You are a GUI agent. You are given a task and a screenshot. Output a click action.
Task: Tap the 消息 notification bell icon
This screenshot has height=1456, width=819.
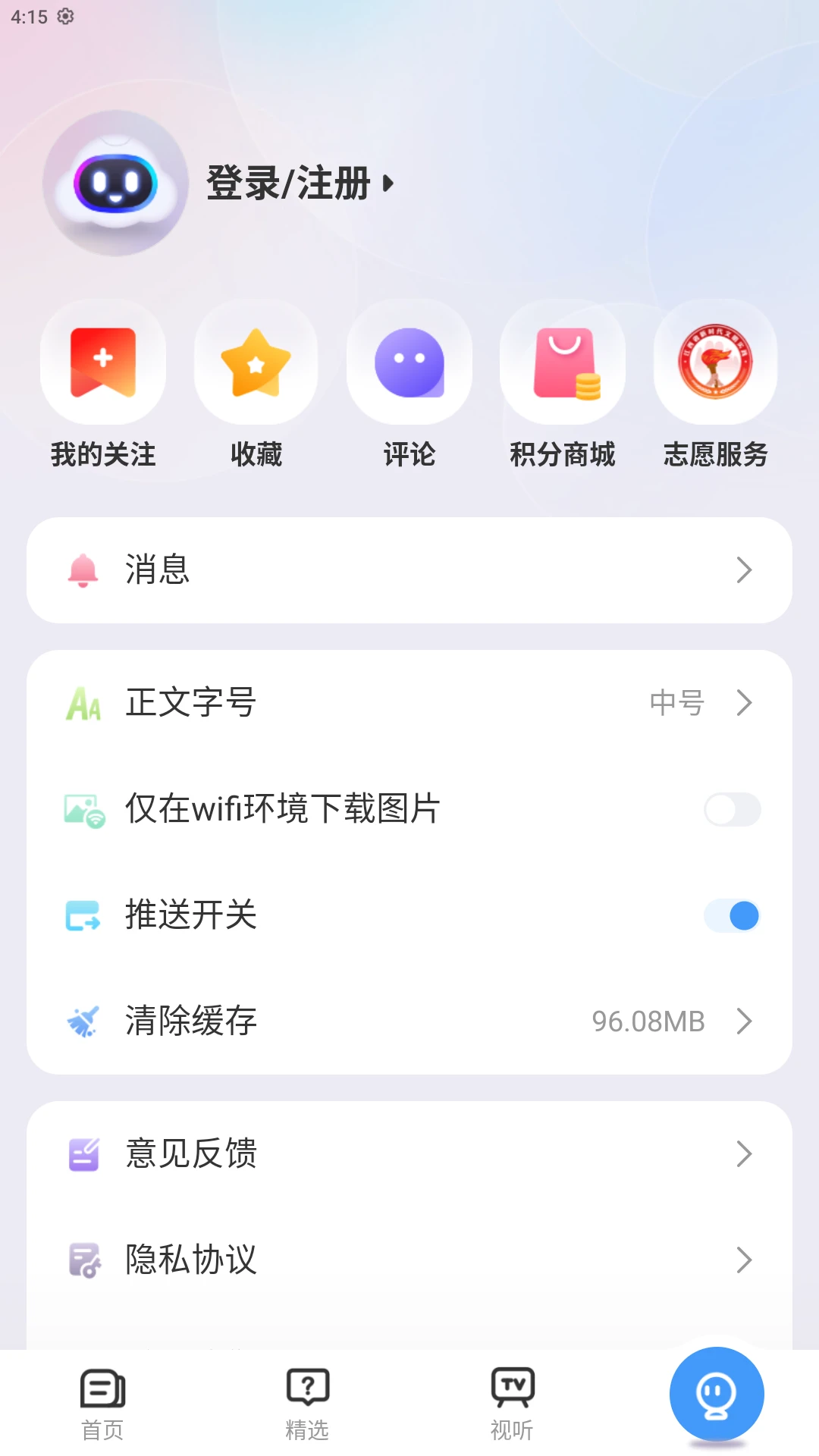[85, 570]
